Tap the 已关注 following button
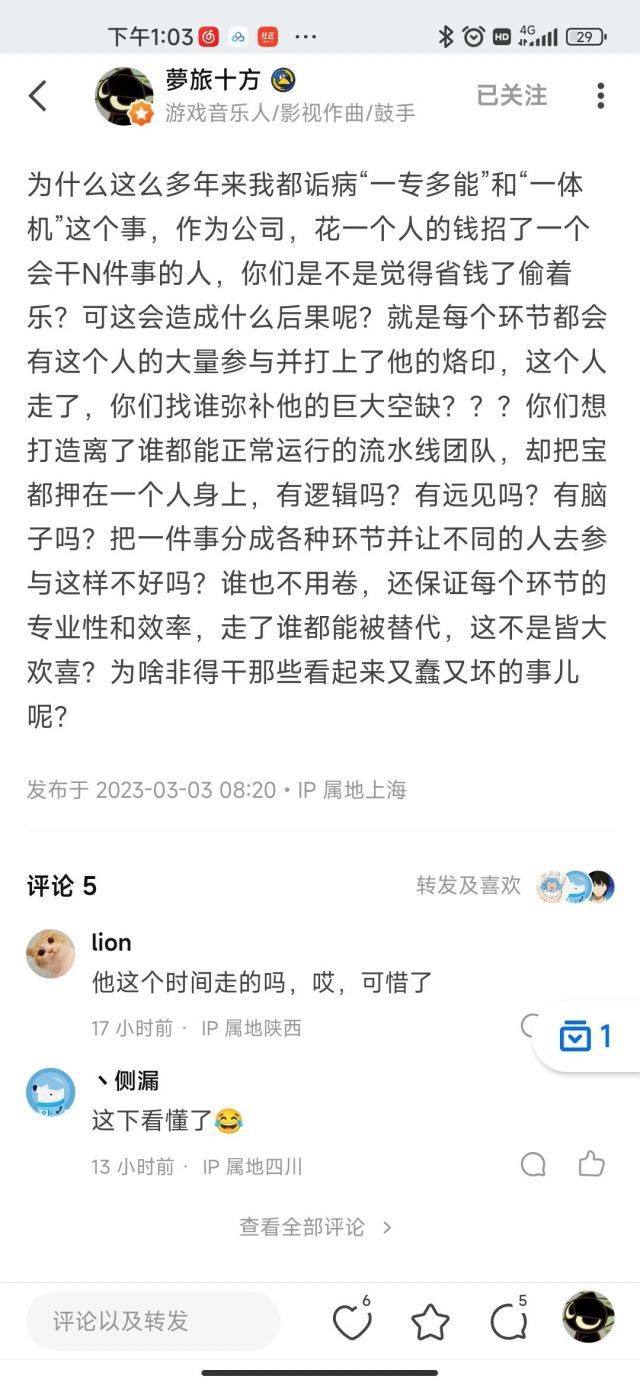Image resolution: width=640 pixels, height=1386 pixels. (x=511, y=95)
